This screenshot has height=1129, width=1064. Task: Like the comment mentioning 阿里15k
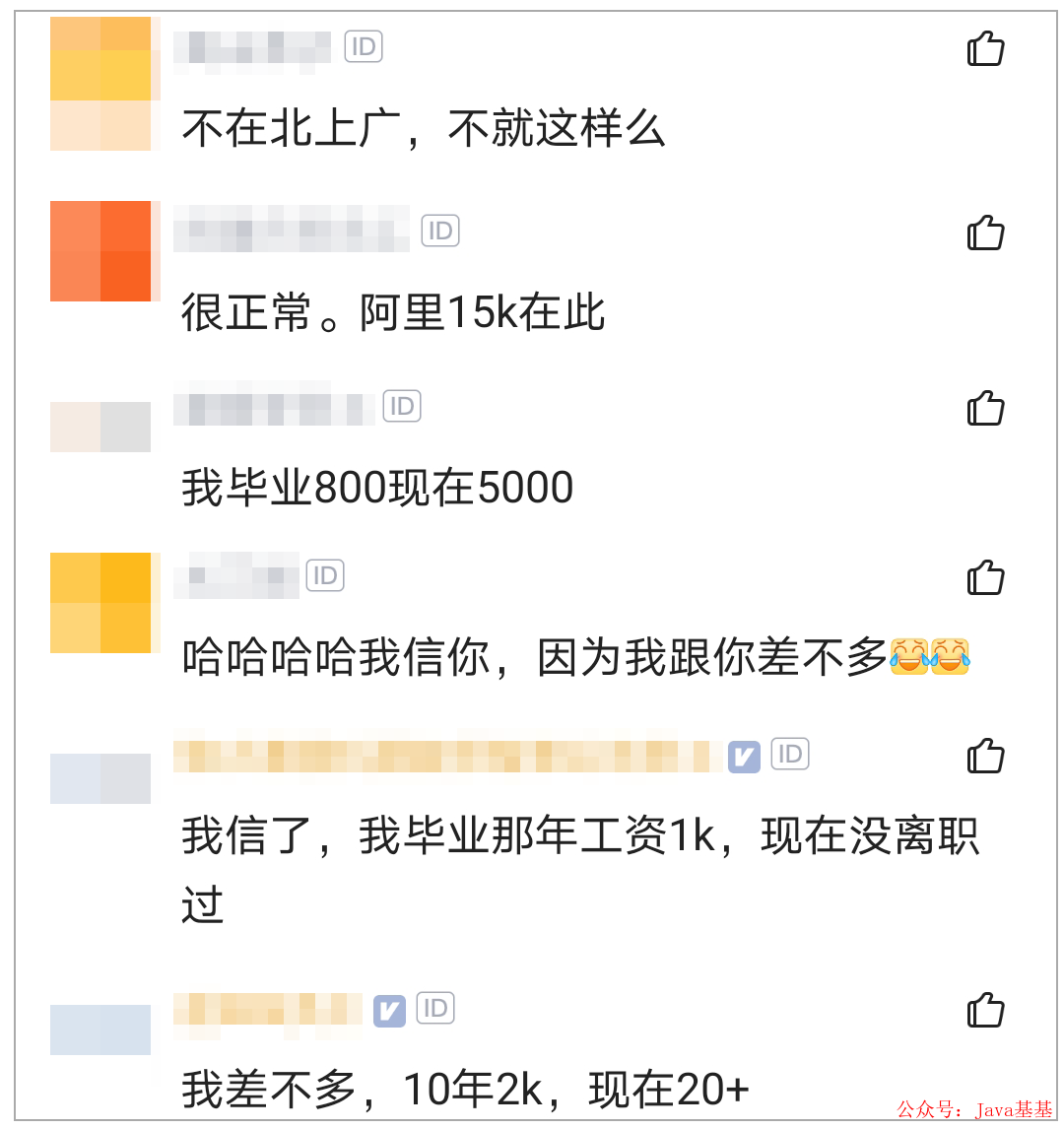986,233
